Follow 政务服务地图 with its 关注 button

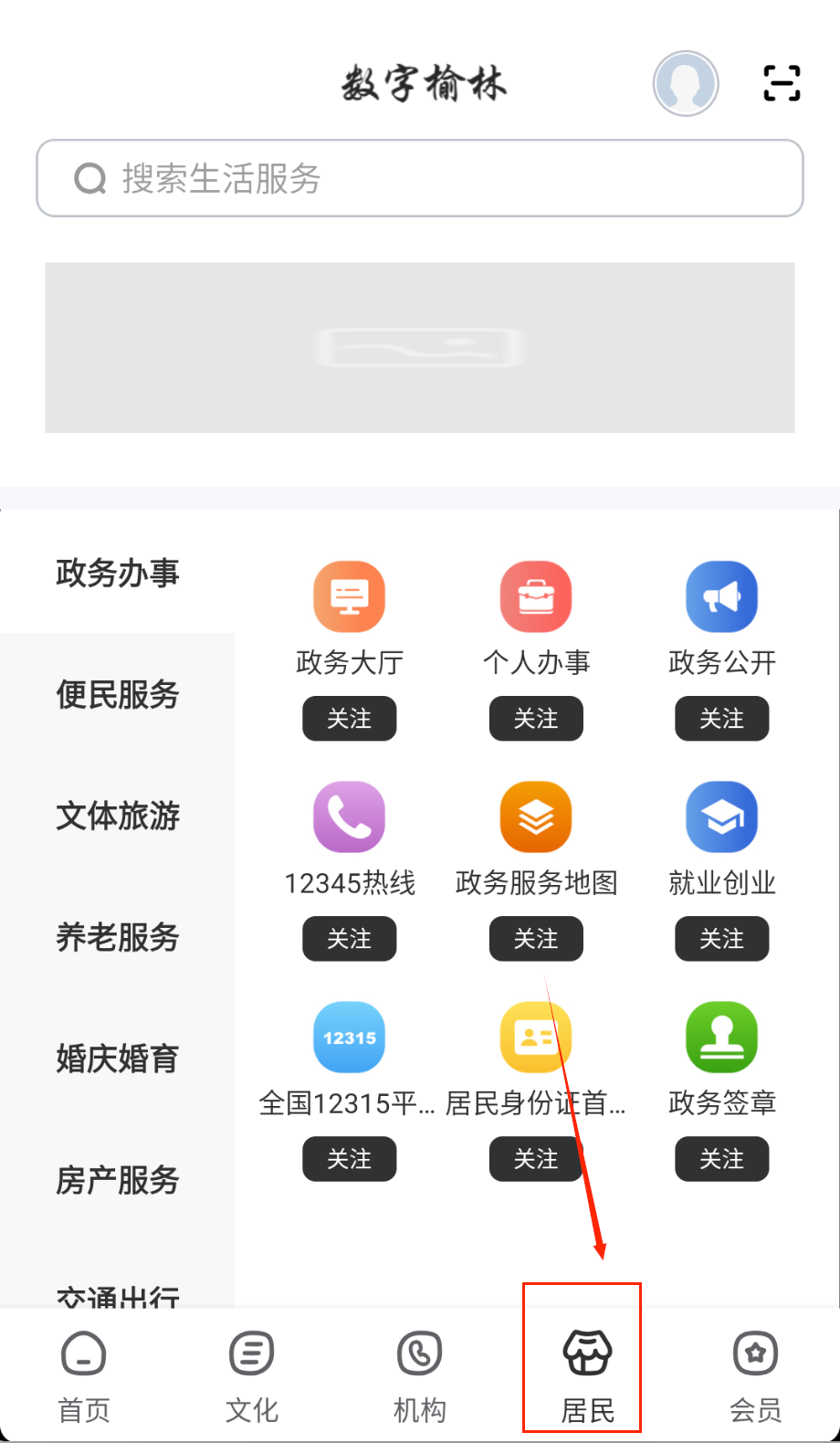[536, 939]
